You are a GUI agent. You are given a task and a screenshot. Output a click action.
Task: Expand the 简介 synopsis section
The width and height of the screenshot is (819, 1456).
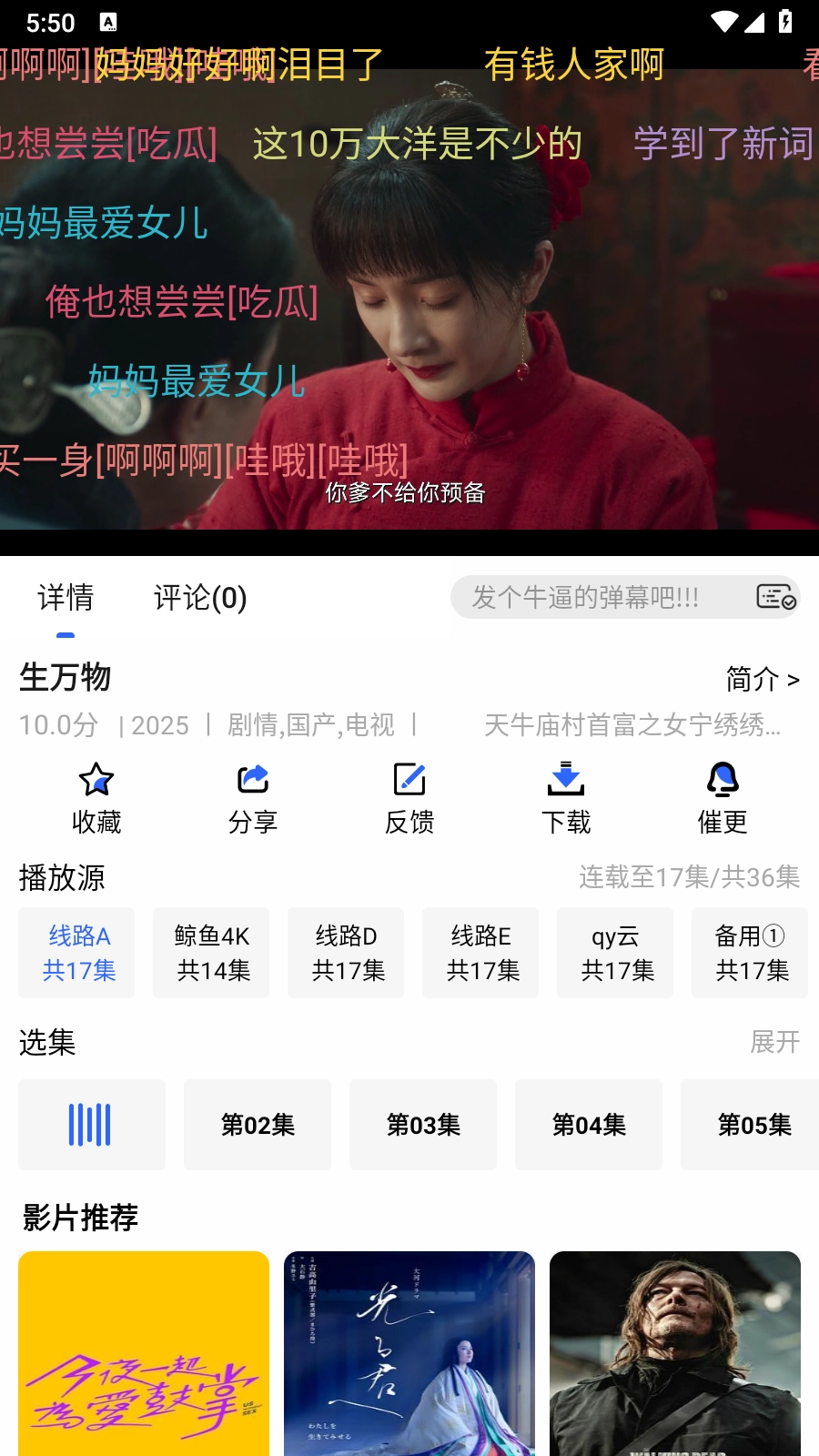coord(763,680)
